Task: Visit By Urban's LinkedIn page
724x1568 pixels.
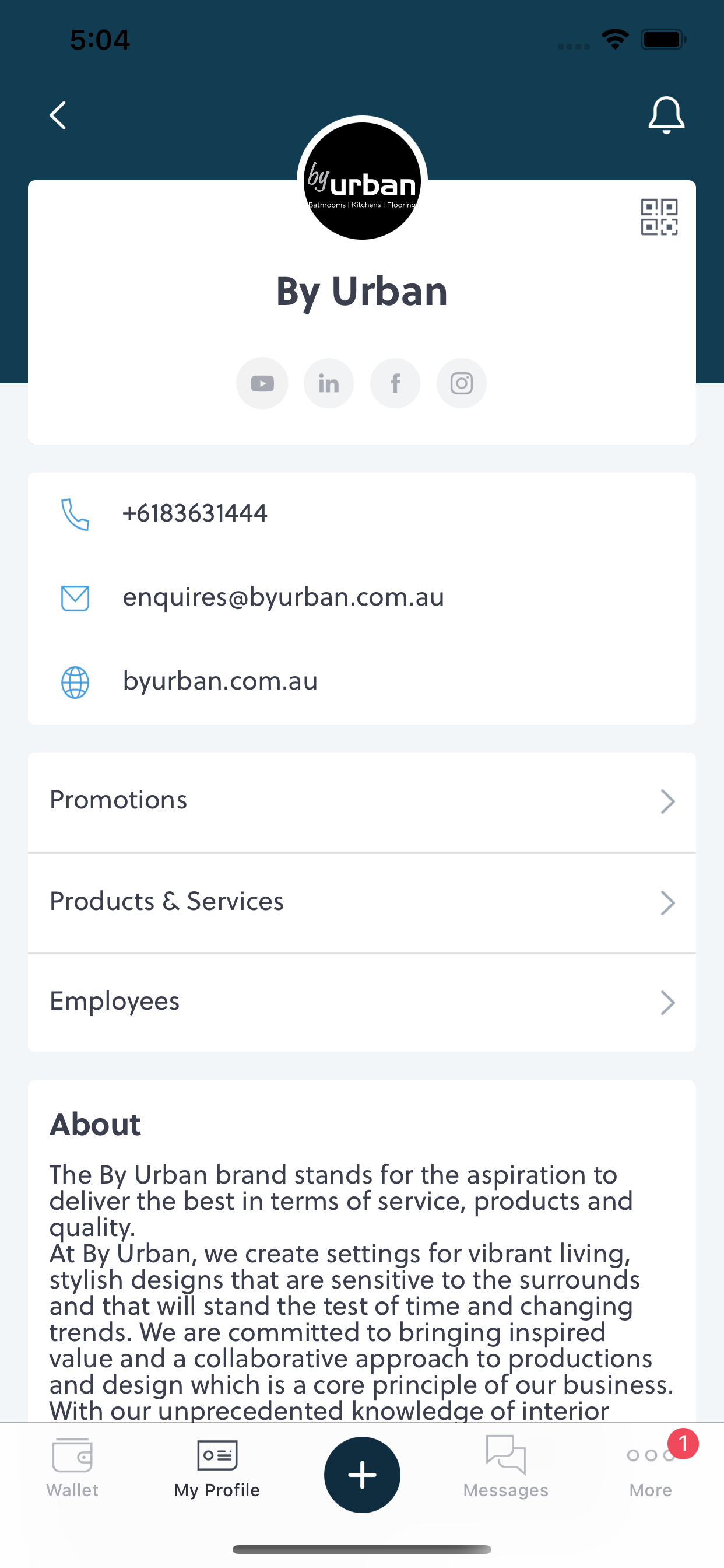Action: point(329,383)
